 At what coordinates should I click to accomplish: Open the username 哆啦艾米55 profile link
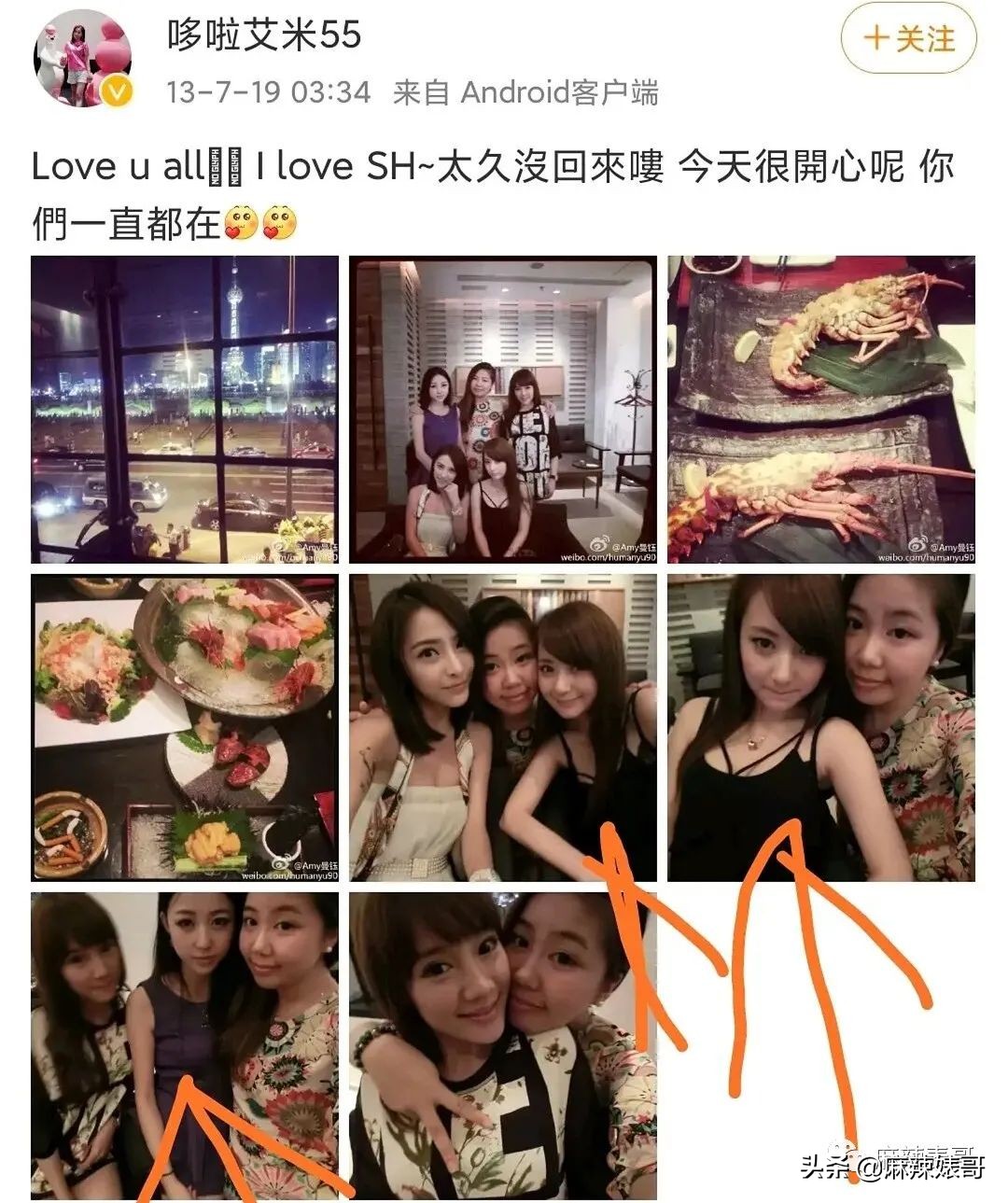264,35
